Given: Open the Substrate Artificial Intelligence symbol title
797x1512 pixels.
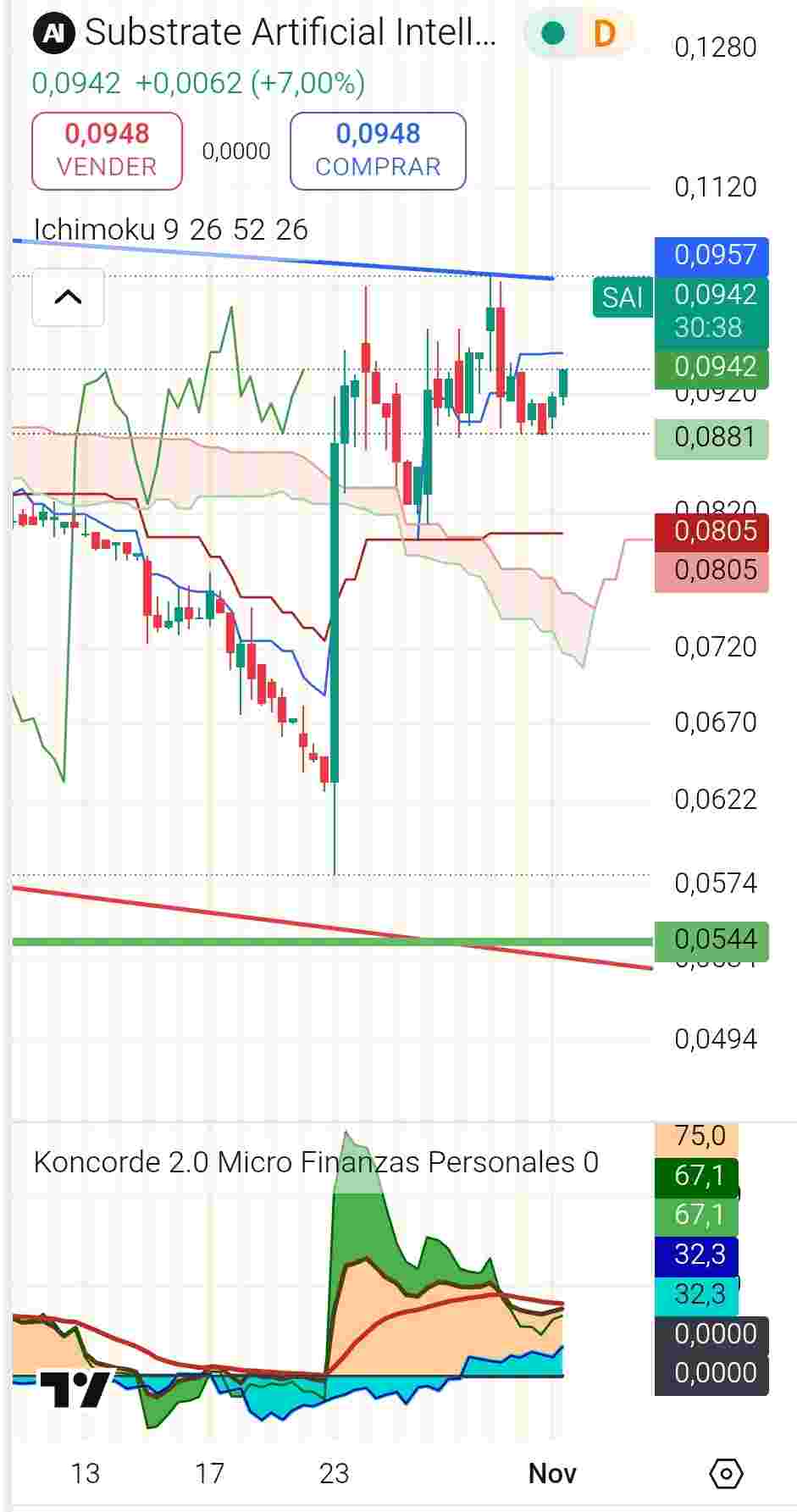Looking at the screenshot, I should pos(290,33).
